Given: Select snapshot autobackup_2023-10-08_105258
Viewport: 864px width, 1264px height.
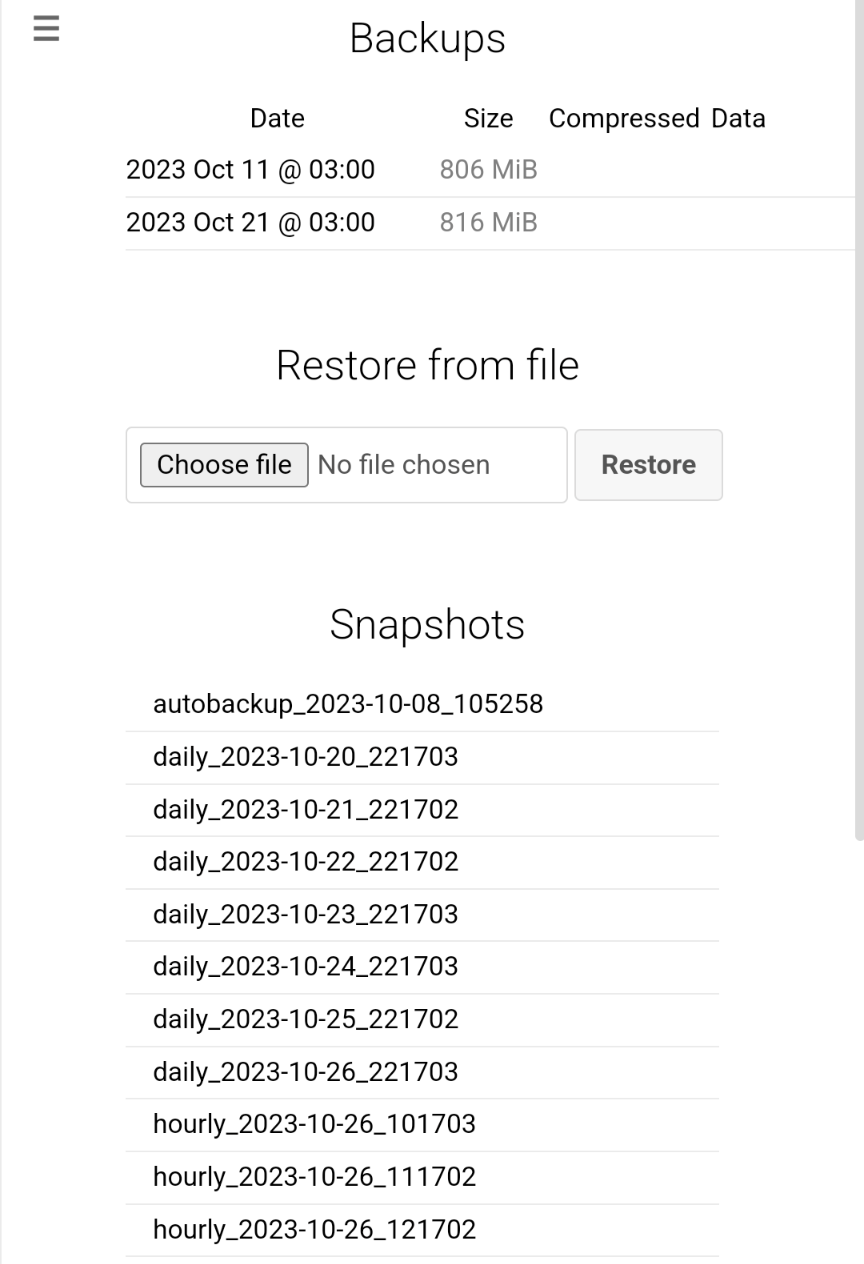Looking at the screenshot, I should click(x=348, y=704).
